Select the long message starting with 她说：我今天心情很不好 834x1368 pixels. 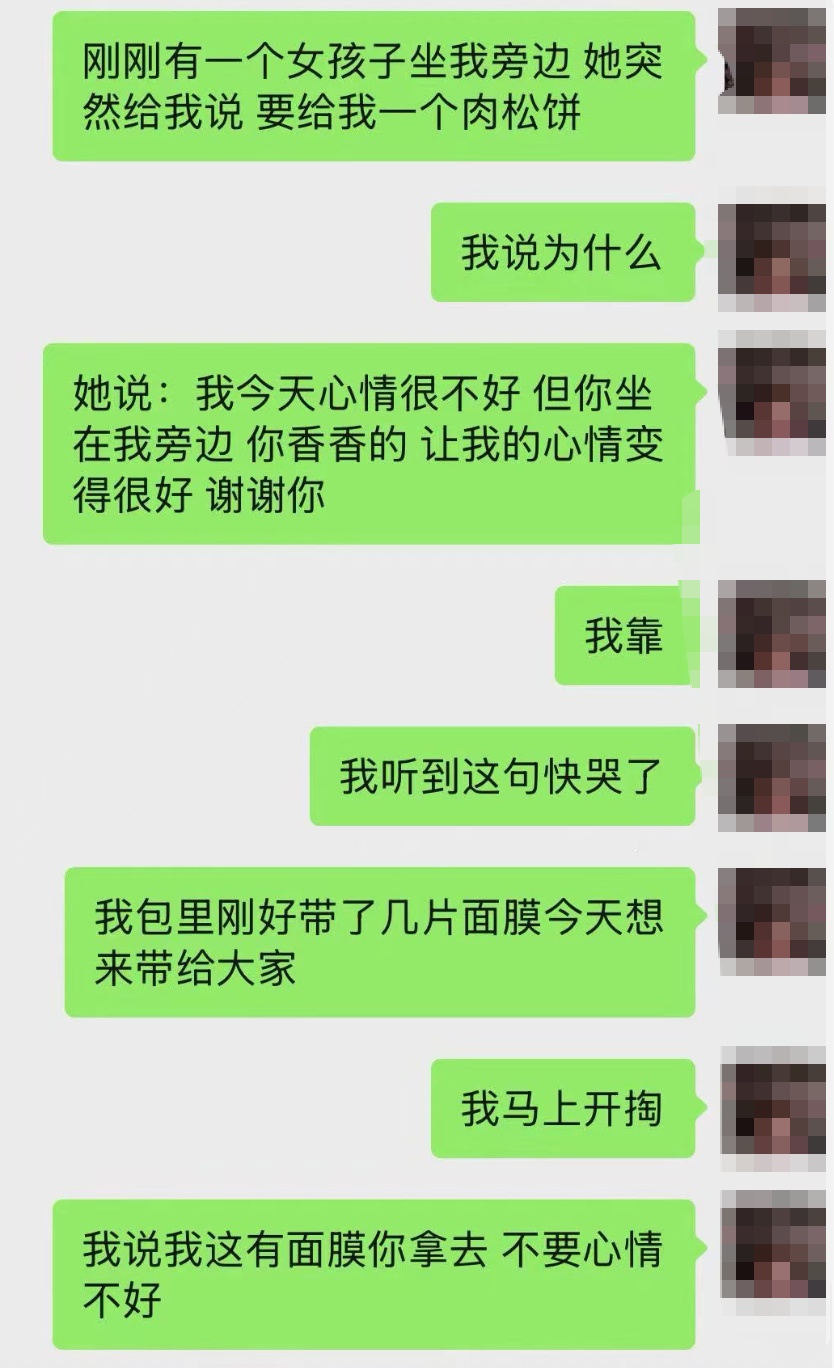pos(370,442)
